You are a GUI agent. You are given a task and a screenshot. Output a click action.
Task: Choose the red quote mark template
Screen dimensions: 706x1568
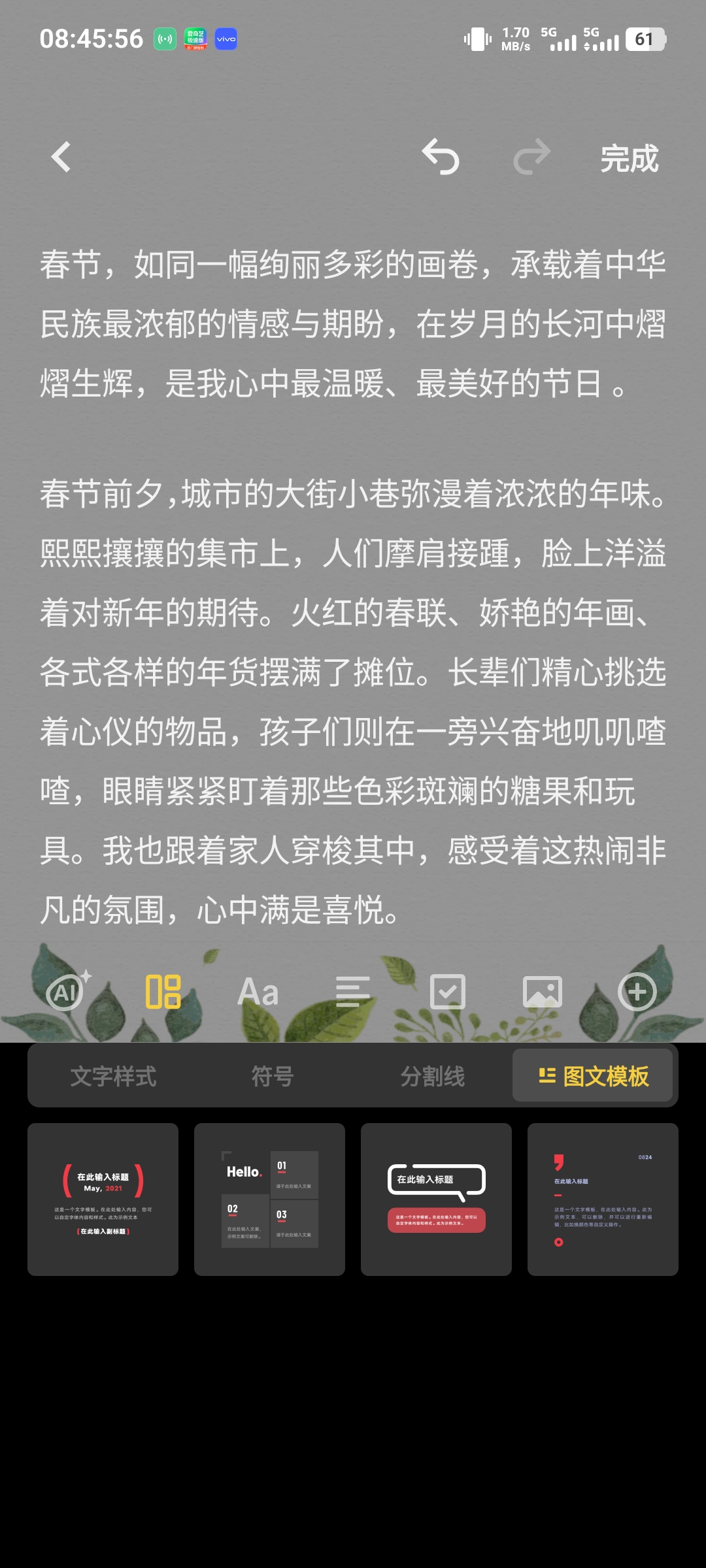[x=603, y=1199]
